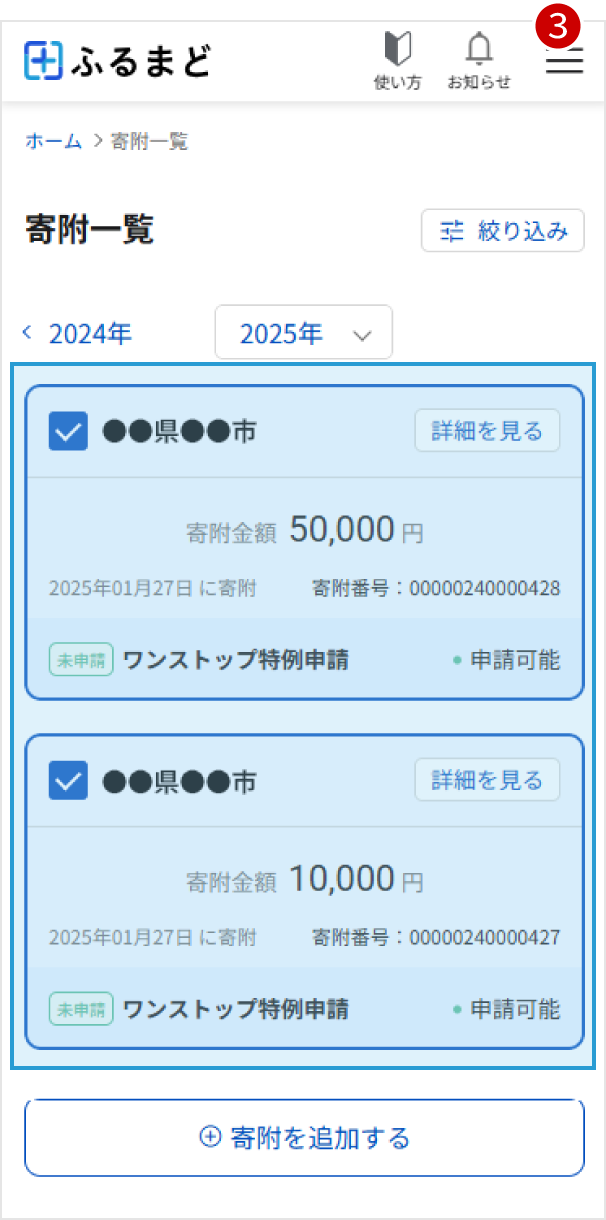This screenshot has width=606, height=1220.
Task: Go to ホーム via breadcrumb link
Action: click(53, 141)
